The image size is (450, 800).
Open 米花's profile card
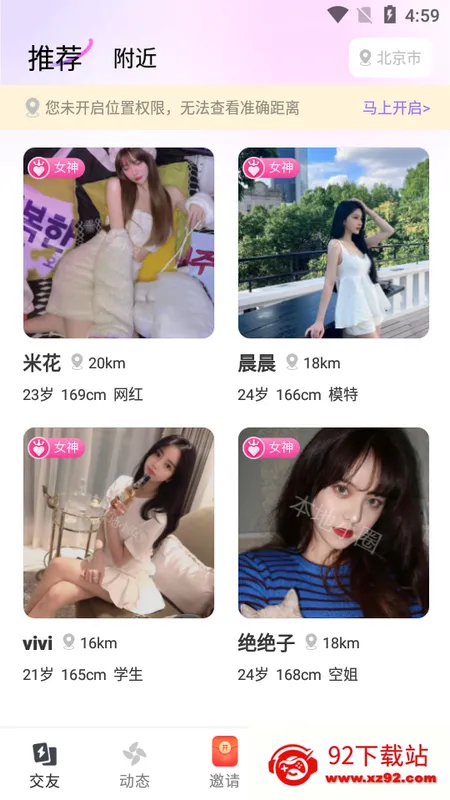pos(118,276)
